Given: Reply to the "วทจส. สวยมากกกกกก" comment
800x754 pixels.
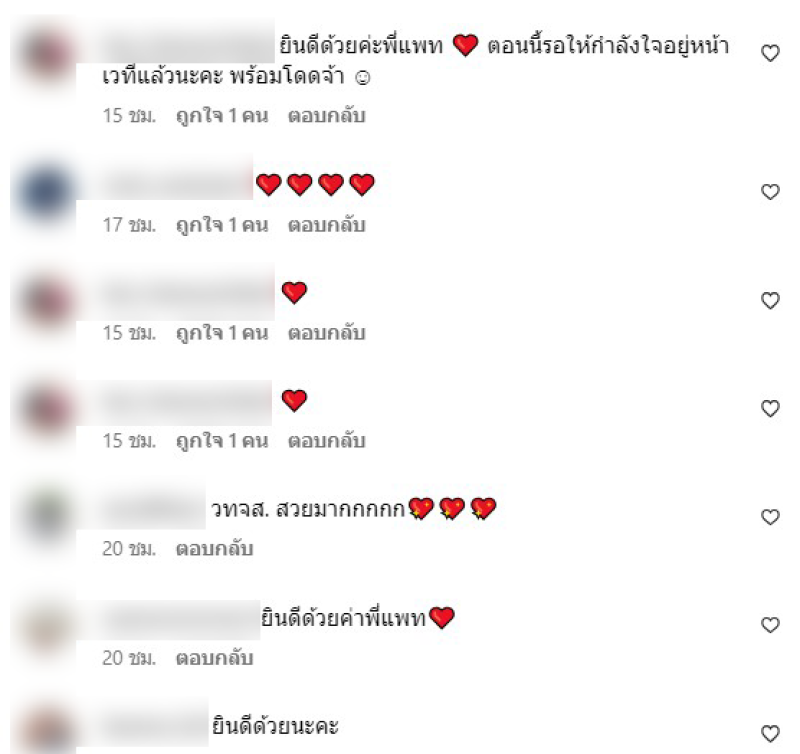Looking at the screenshot, I should pos(215,549).
